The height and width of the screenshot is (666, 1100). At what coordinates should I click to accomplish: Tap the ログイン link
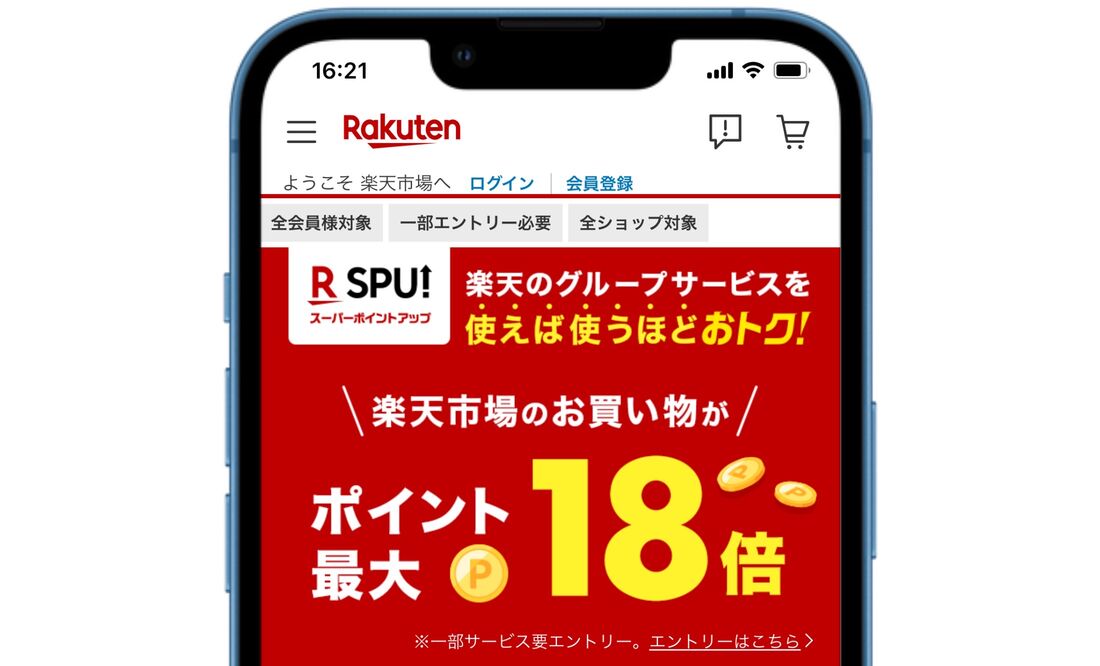(501, 183)
